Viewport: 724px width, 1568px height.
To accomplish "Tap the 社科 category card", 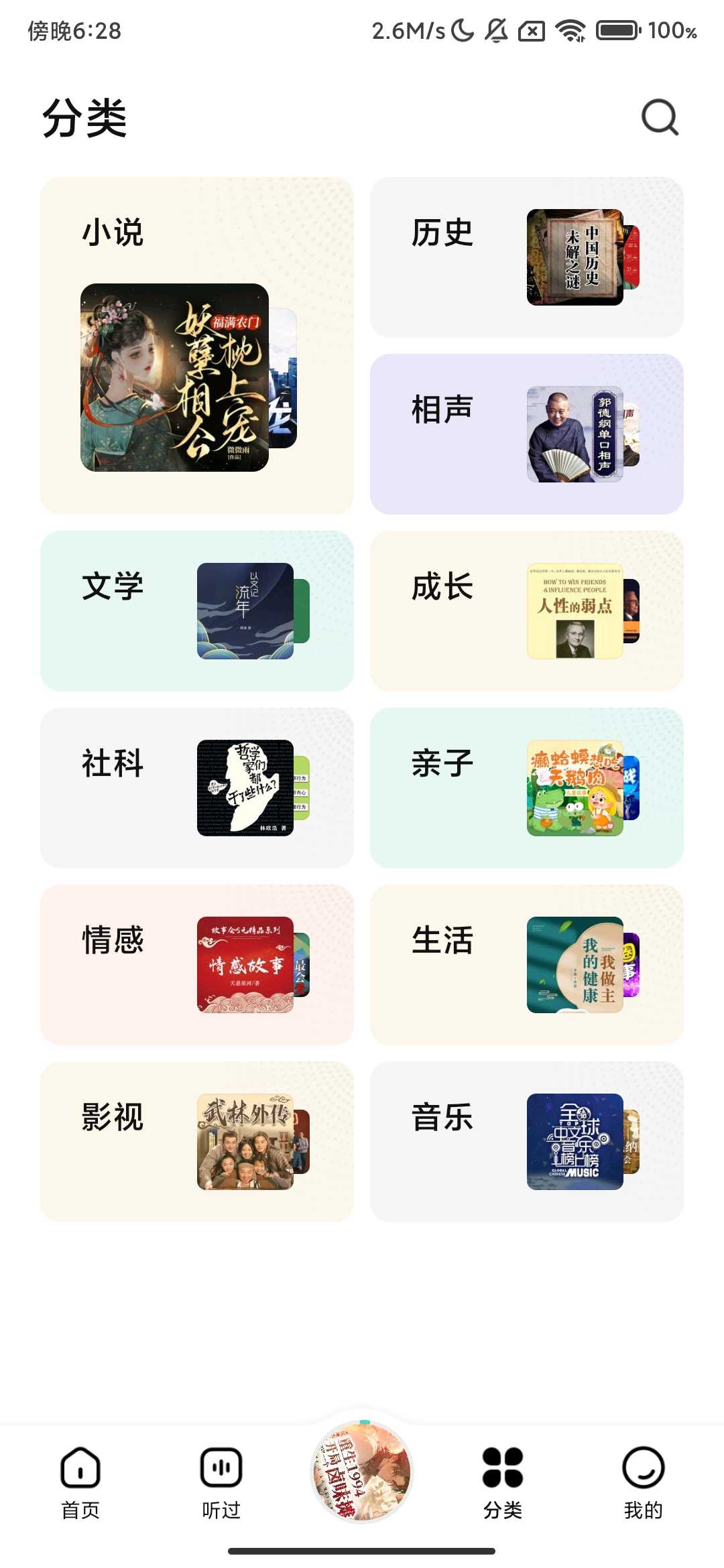I will click(196, 788).
